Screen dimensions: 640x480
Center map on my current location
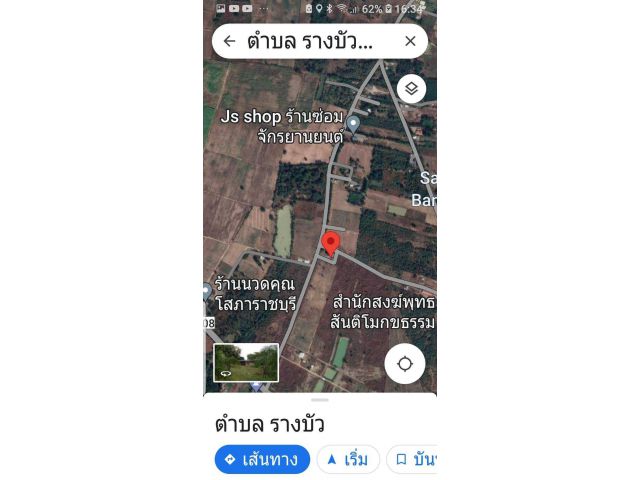[x=405, y=364]
